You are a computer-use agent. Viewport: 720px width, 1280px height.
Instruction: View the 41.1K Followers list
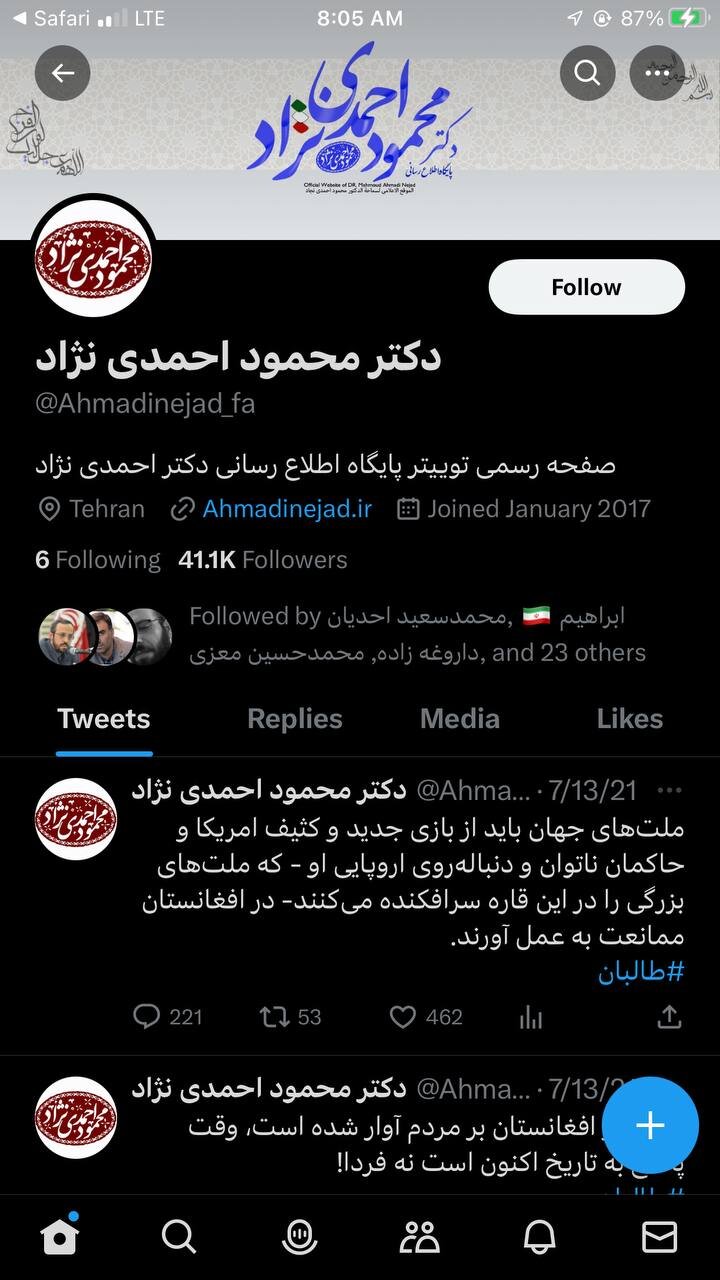tap(262, 560)
